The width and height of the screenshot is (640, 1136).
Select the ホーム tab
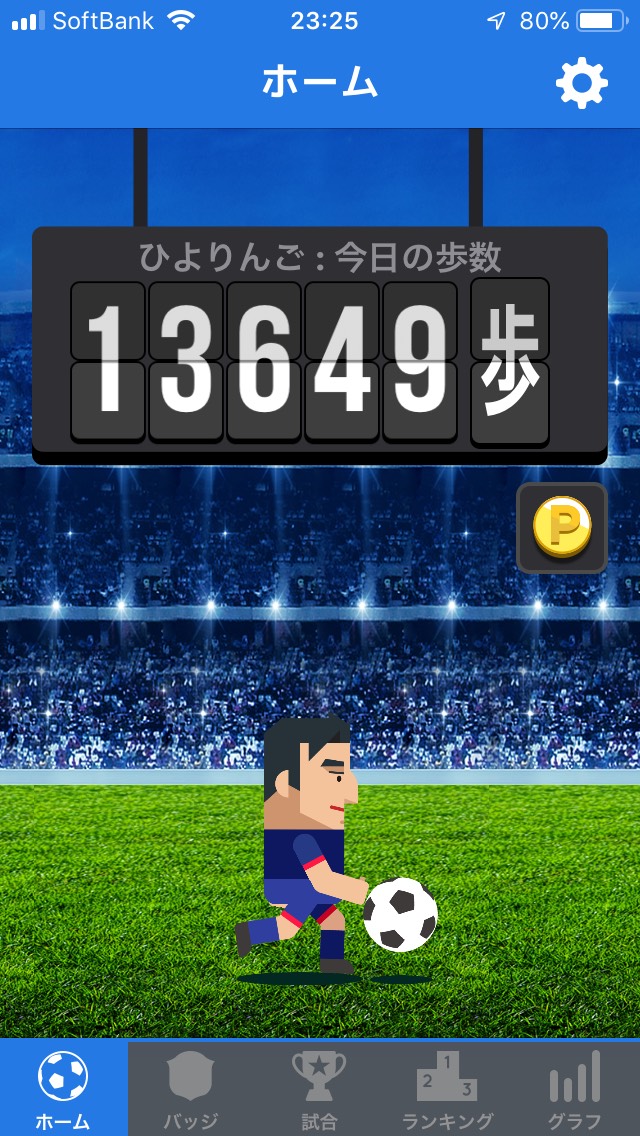pos(63,1090)
